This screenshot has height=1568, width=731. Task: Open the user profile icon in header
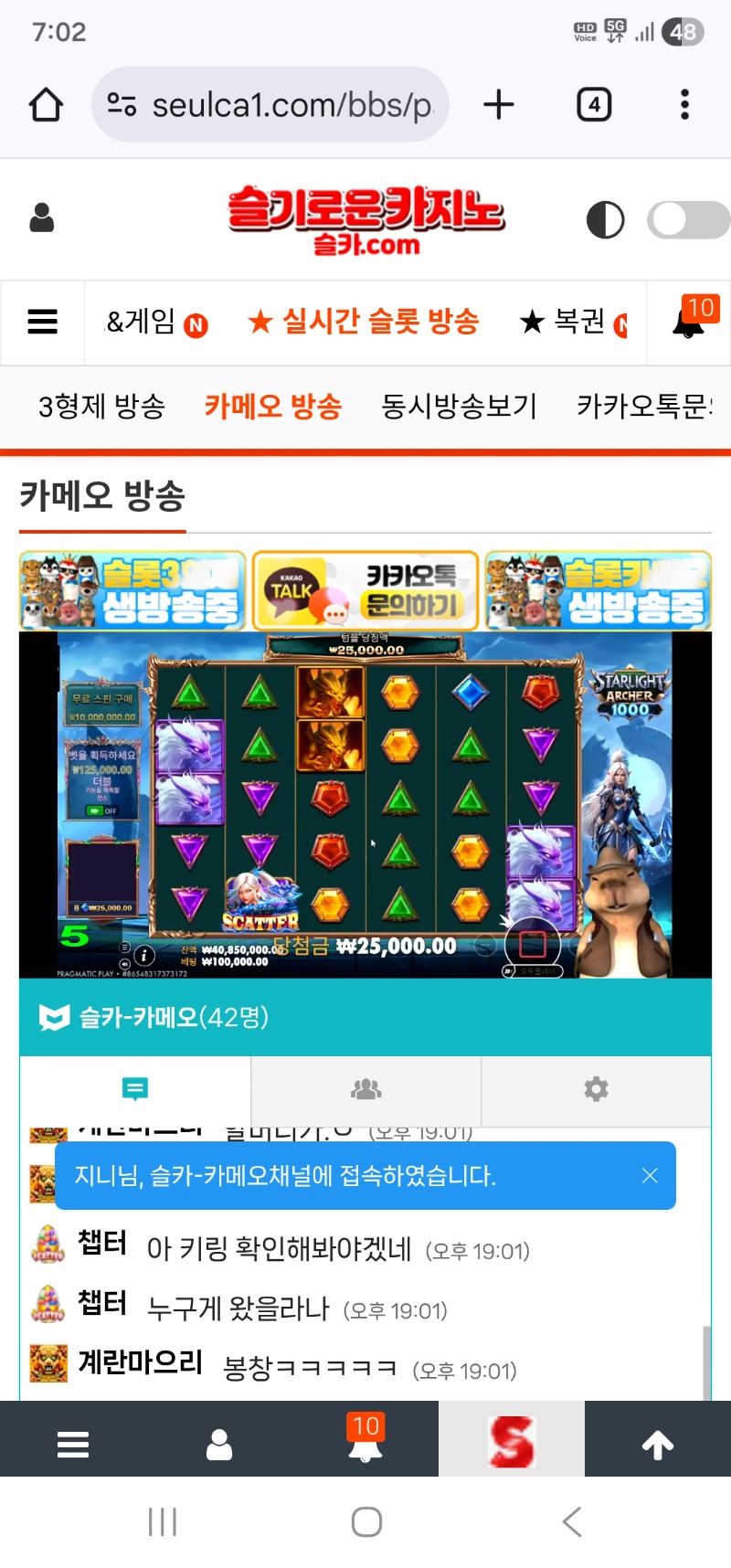pyautogui.click(x=42, y=218)
